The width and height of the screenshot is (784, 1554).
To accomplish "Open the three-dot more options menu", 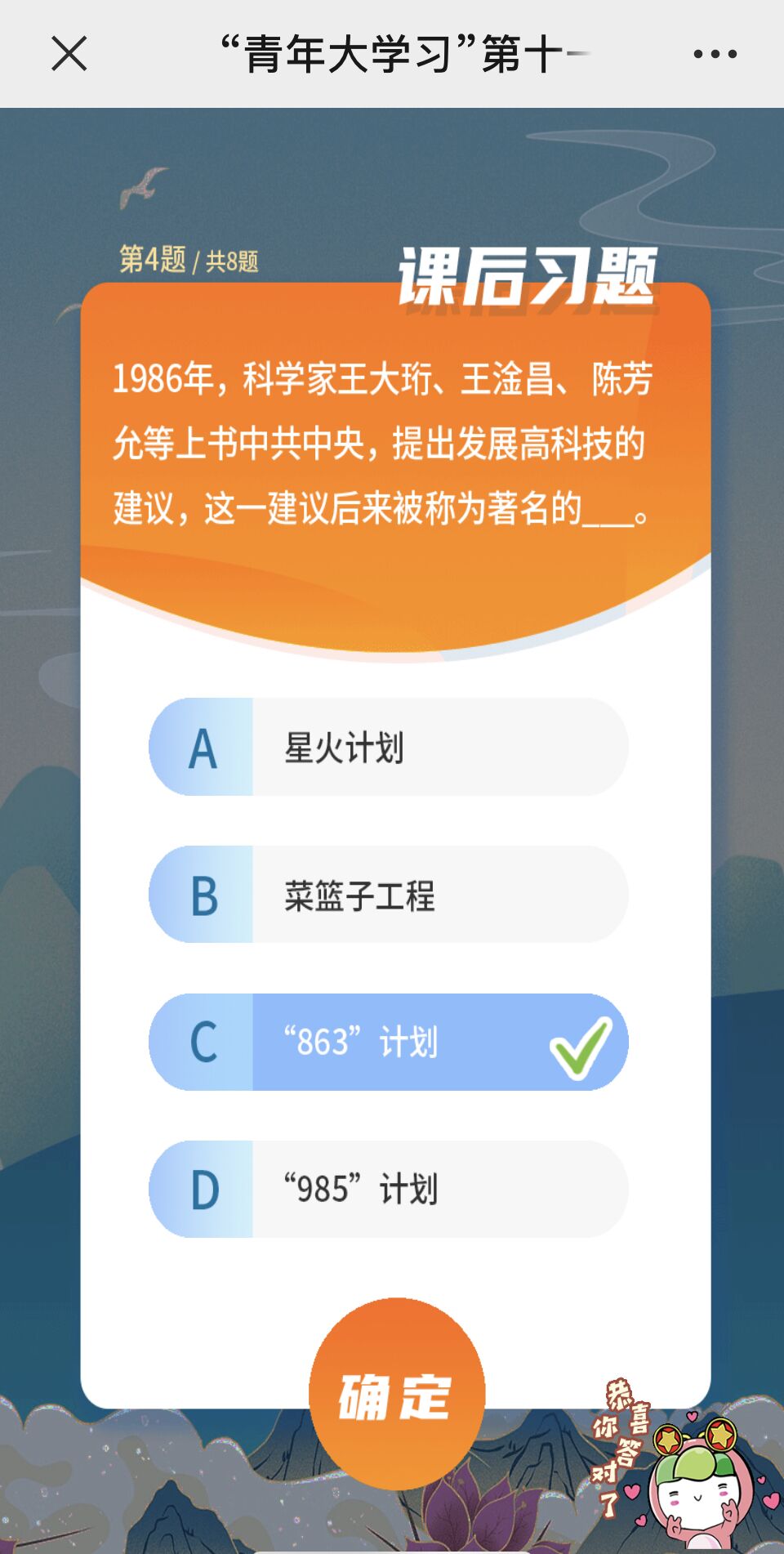I will point(715,54).
